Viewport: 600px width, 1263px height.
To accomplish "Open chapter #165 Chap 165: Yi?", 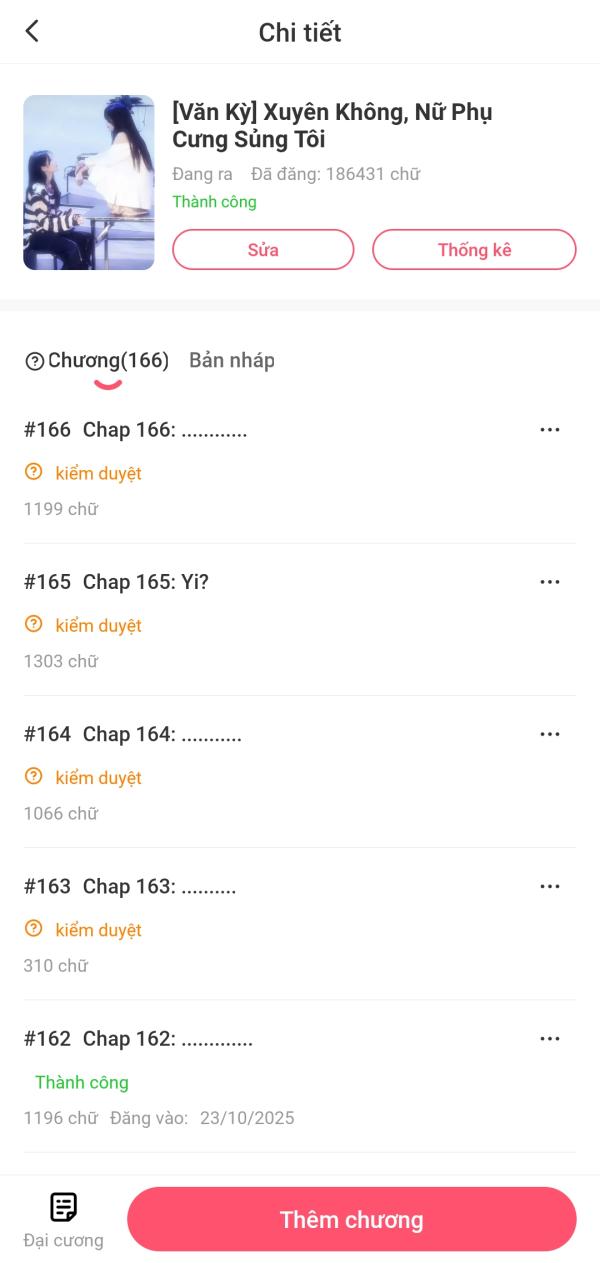I will 146,582.
